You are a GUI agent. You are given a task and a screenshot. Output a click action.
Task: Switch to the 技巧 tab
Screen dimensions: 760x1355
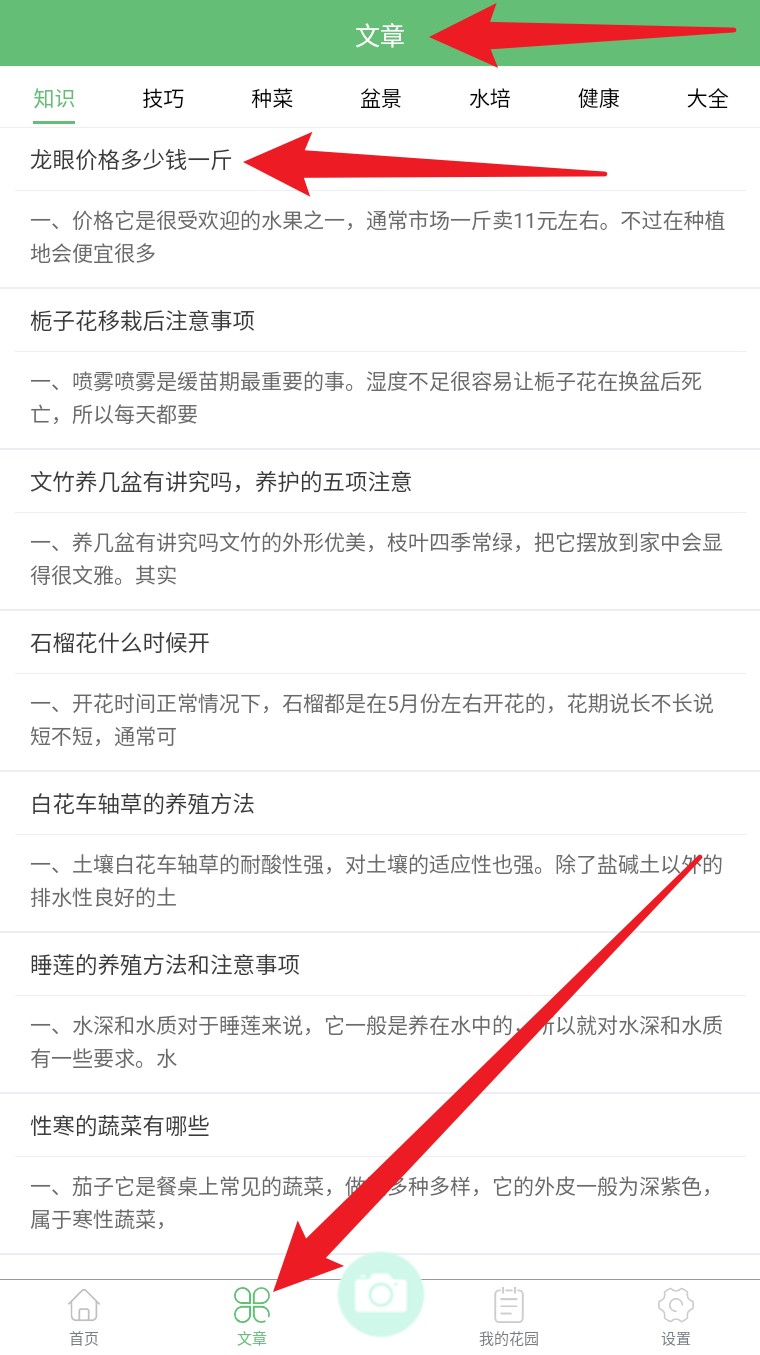coord(163,98)
